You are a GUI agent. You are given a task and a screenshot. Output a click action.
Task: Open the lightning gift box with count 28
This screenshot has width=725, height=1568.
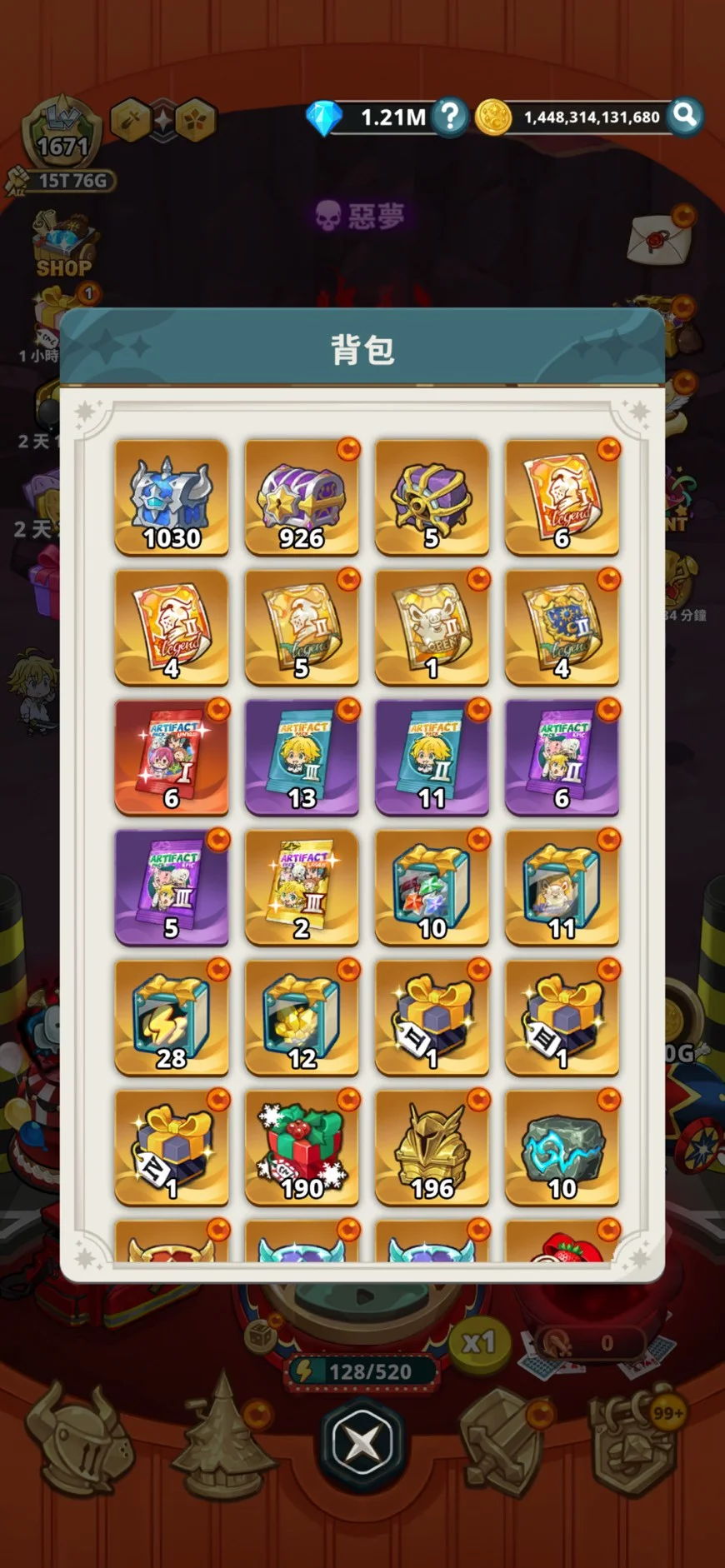171,1017
